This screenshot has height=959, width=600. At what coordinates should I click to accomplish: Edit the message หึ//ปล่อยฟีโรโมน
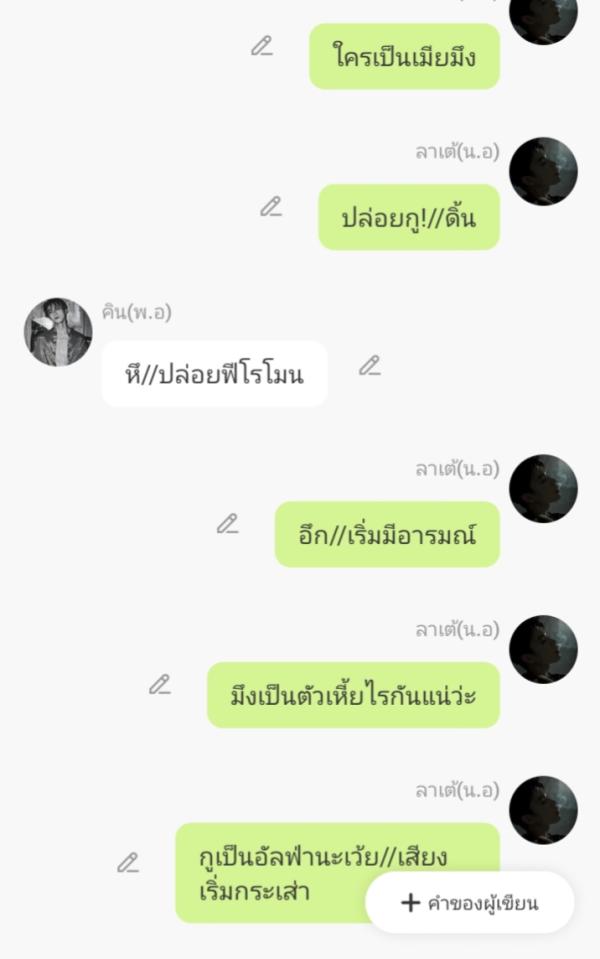tap(370, 366)
